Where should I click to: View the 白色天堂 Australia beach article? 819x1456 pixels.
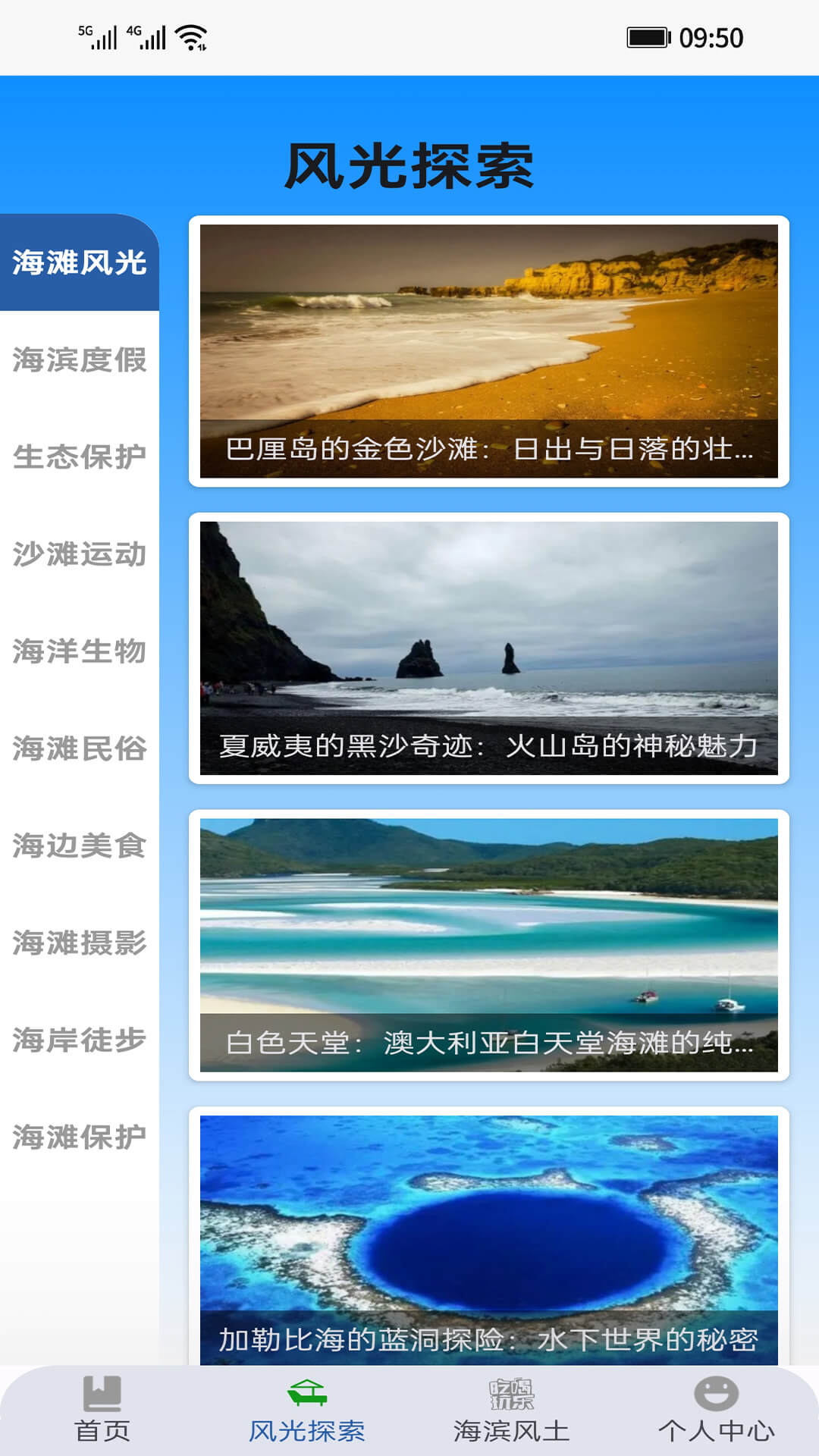[x=488, y=945]
